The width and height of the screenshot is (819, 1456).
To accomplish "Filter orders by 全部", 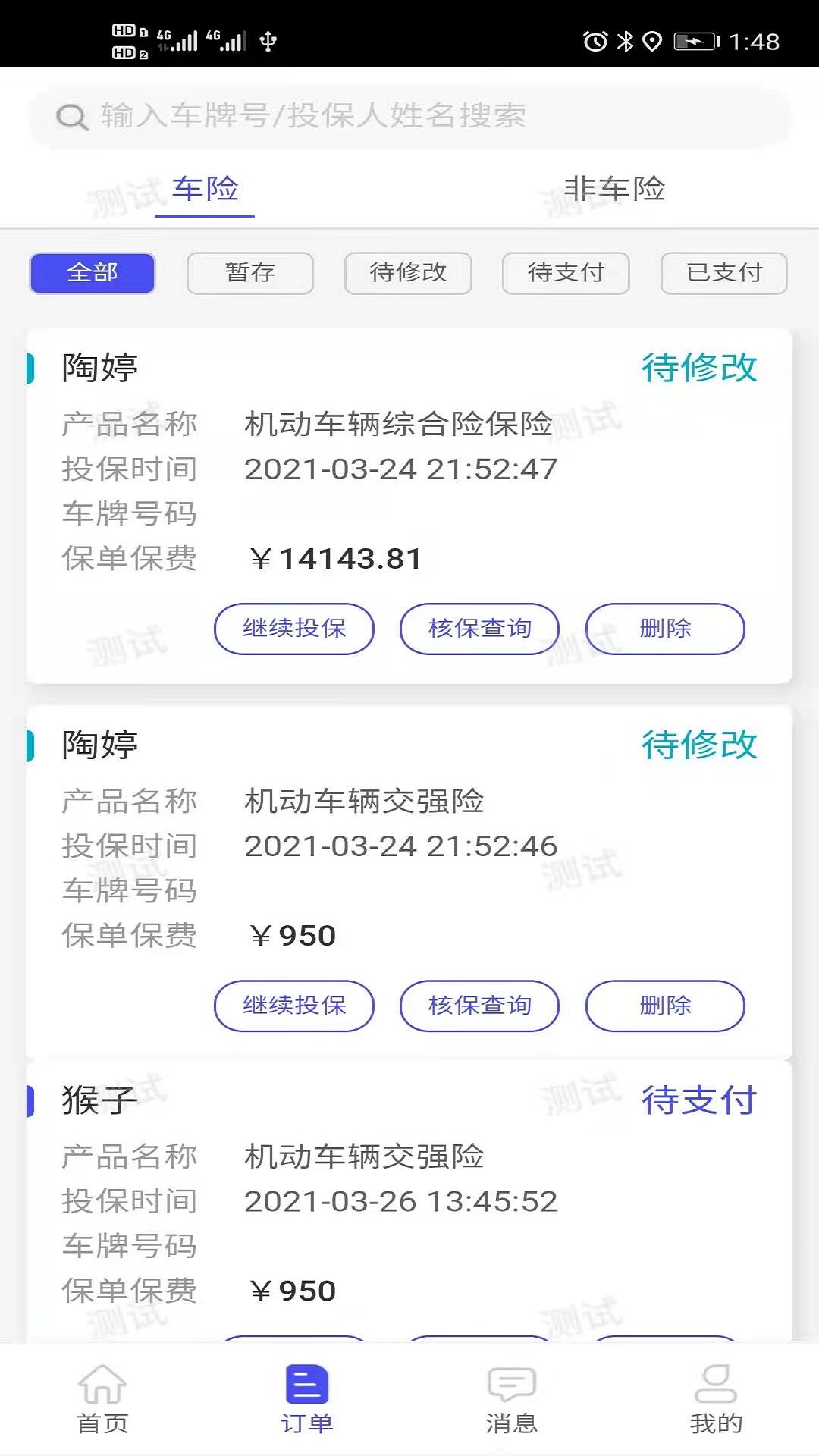I will click(93, 273).
